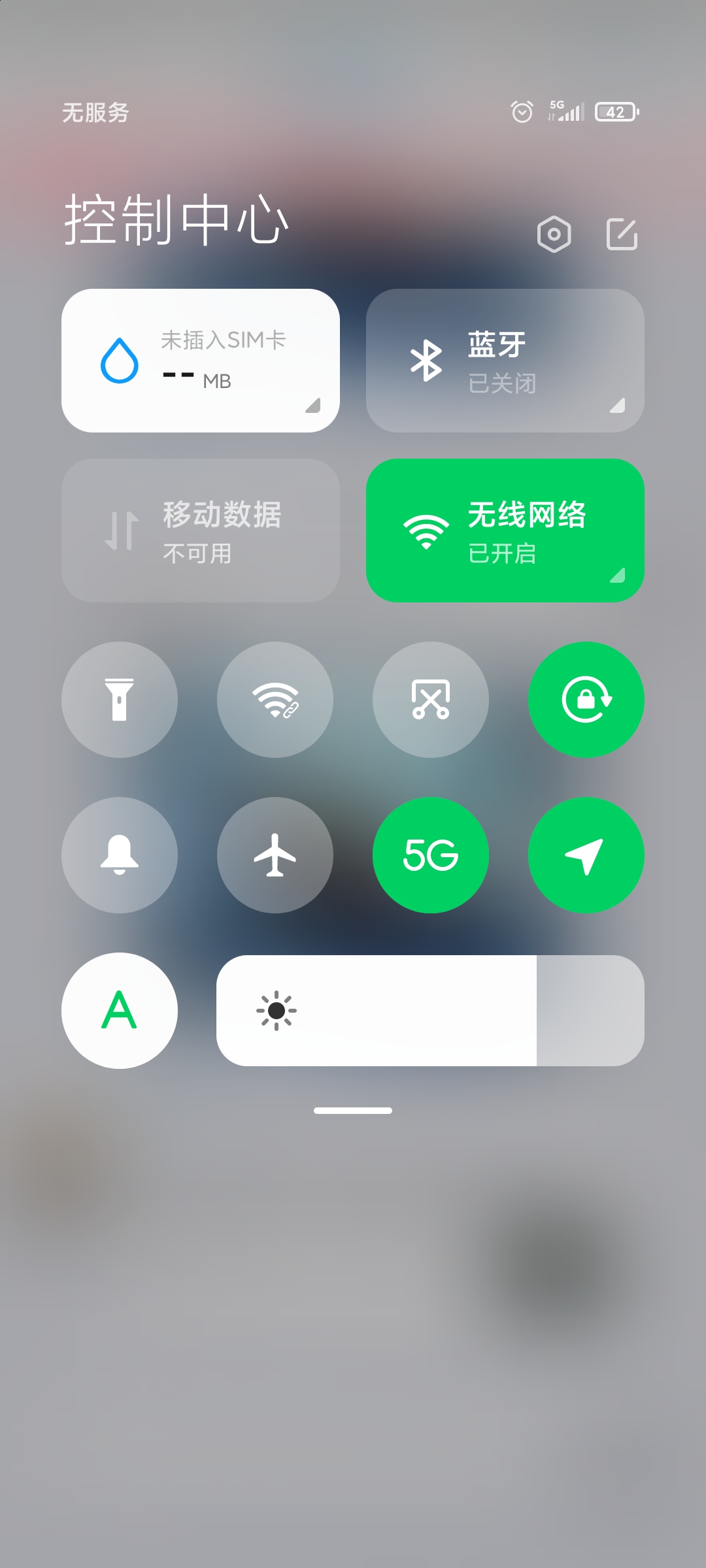Image resolution: width=706 pixels, height=1568 pixels.
Task: Tap the 移动数据 mobile data tile
Action: [x=201, y=531]
